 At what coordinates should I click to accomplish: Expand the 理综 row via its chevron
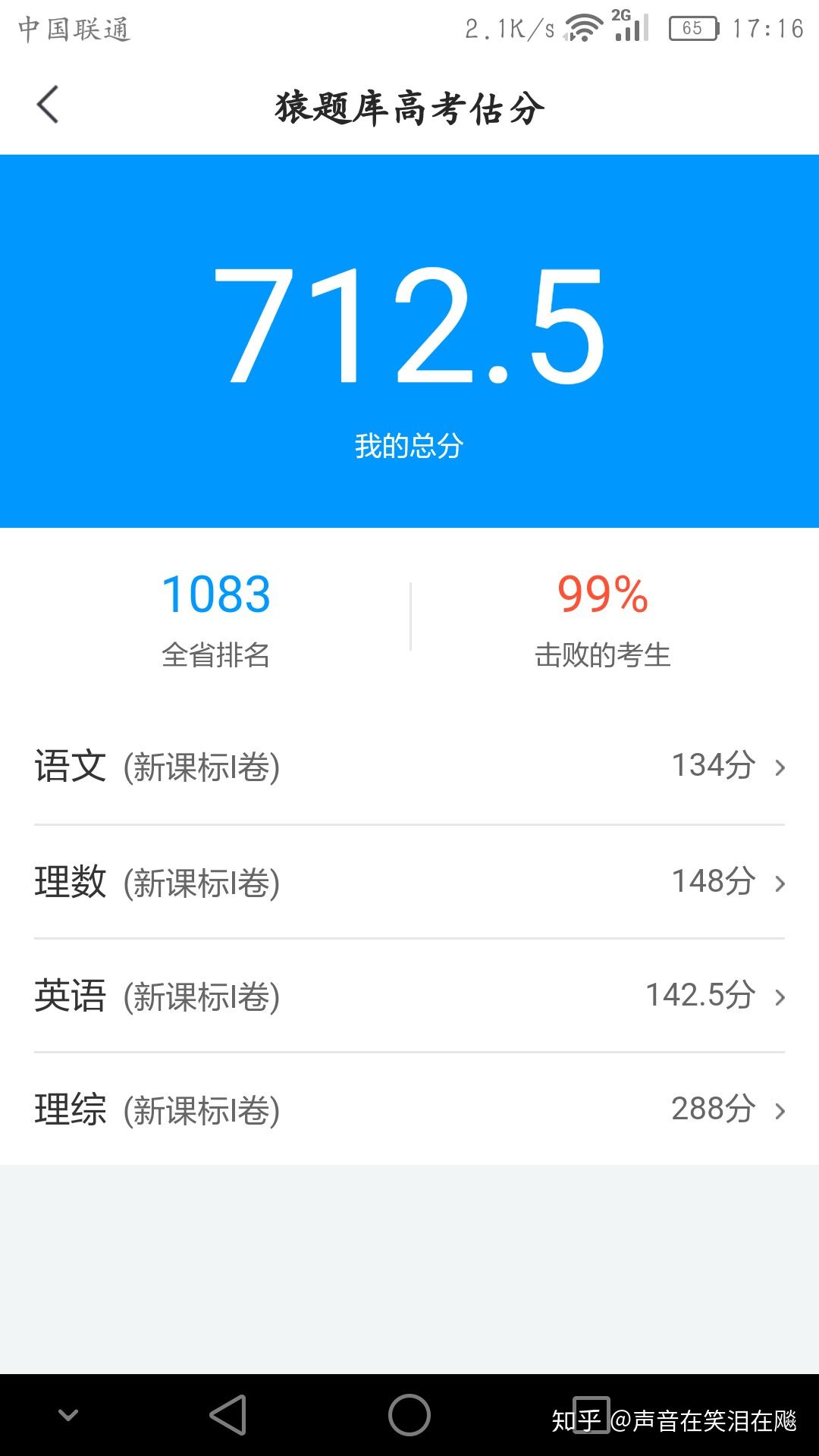tap(780, 1111)
